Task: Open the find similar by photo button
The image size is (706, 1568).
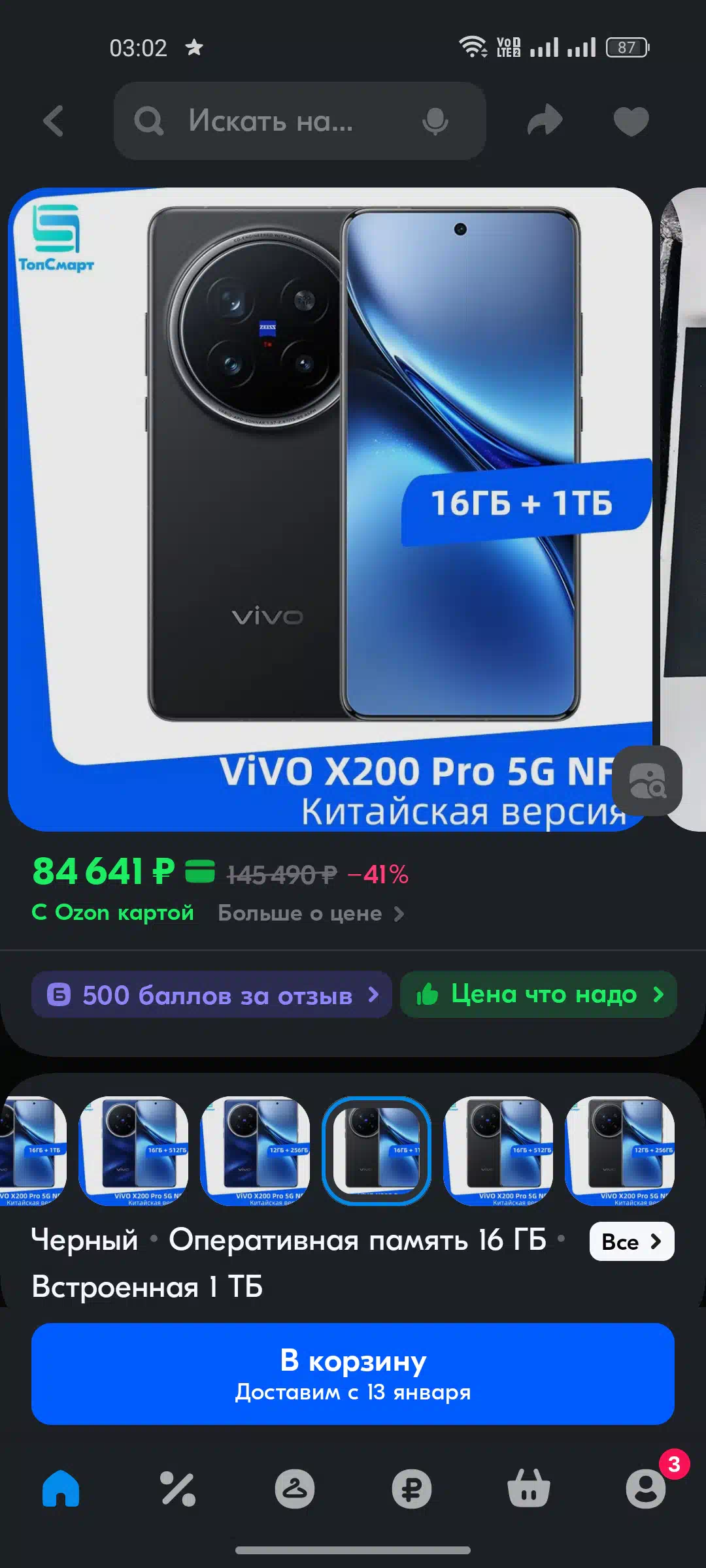Action: pyautogui.click(x=647, y=781)
